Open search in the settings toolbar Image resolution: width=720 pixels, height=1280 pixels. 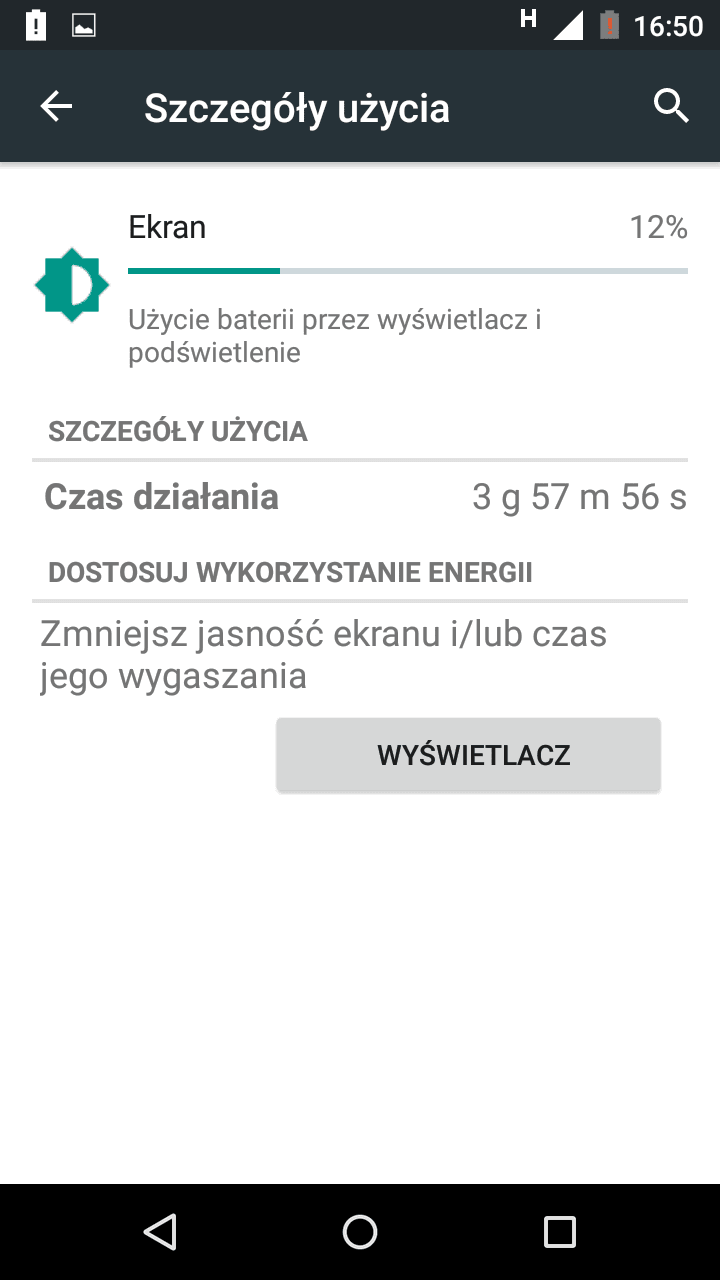[x=671, y=106]
